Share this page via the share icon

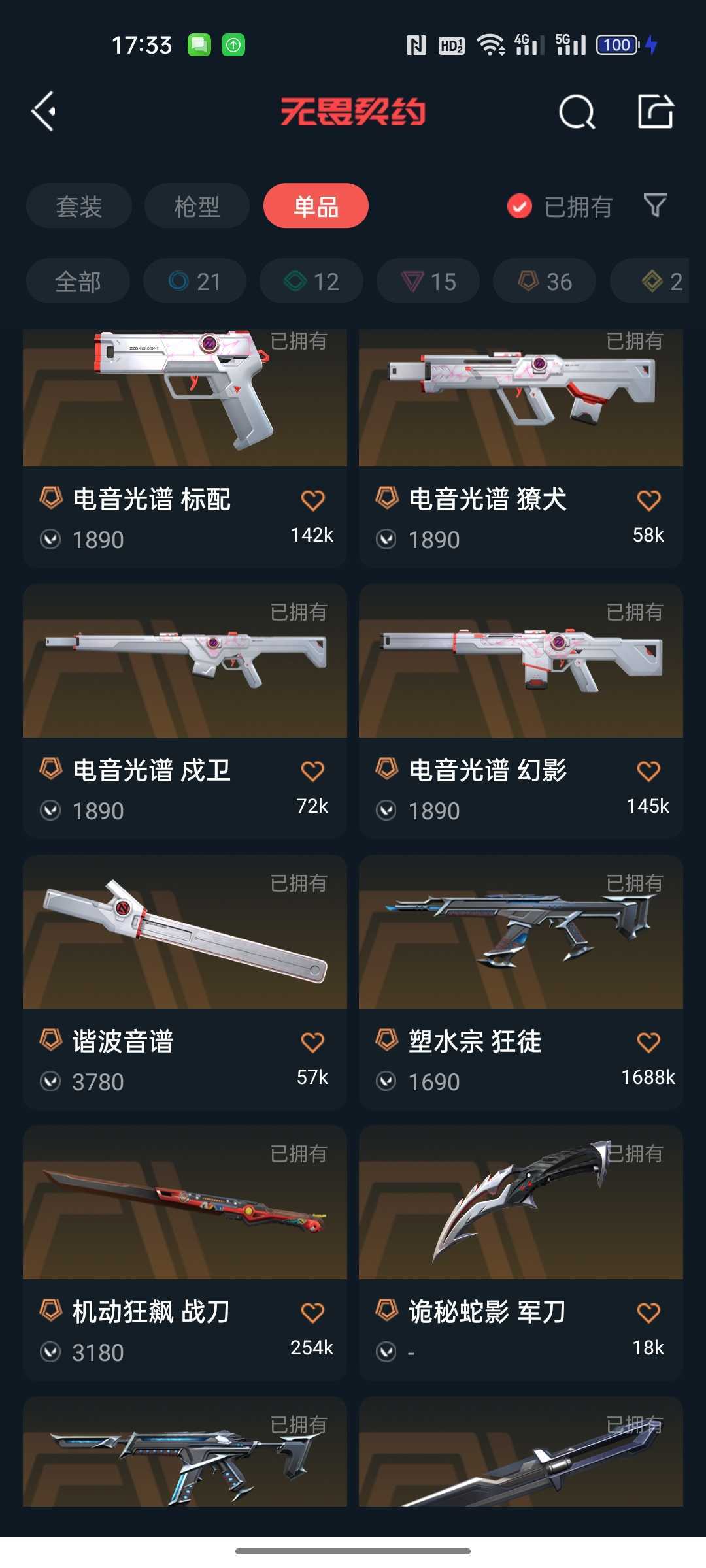tap(656, 111)
